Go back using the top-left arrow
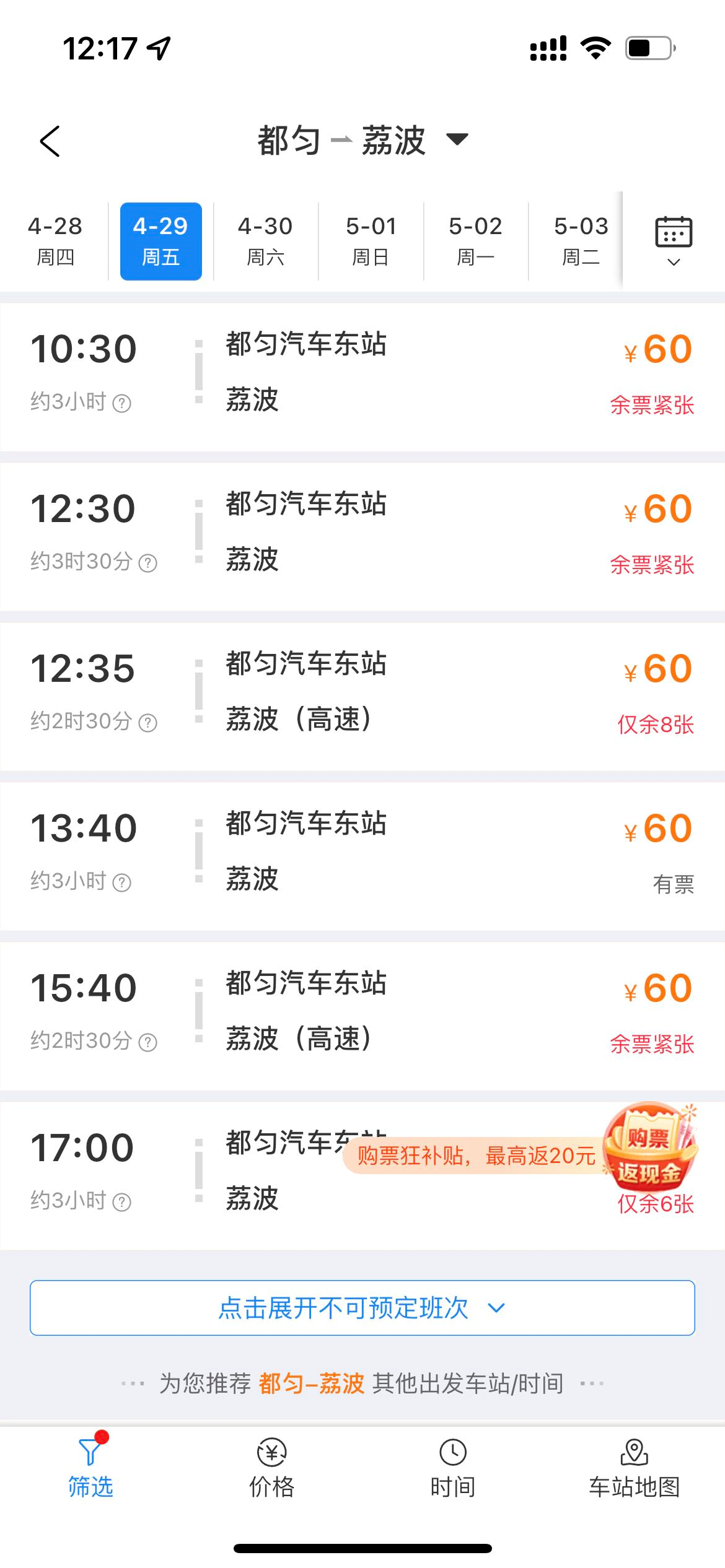The width and height of the screenshot is (725, 1568). pos(50,141)
